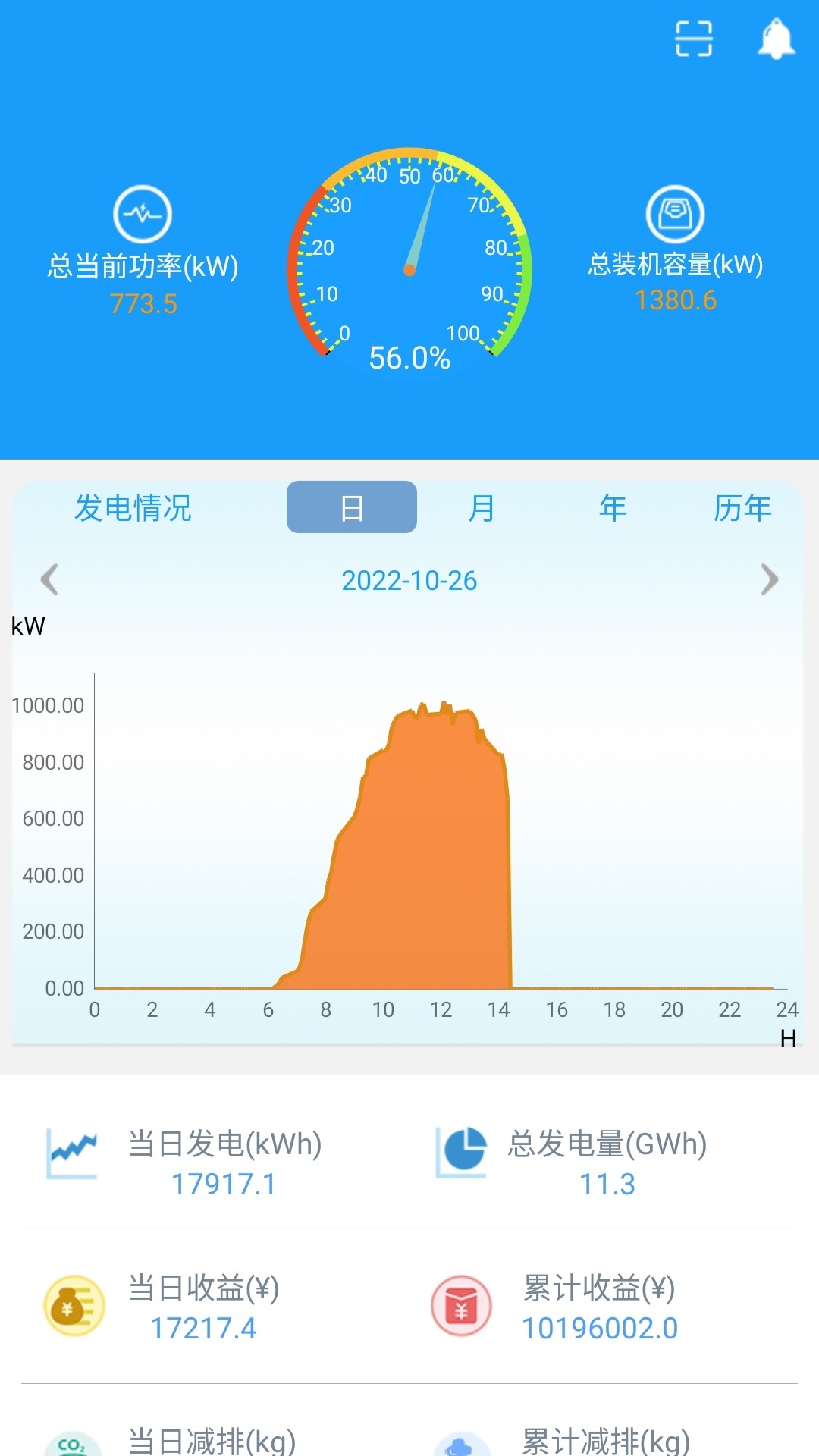Switch to the 月 (month) tab

482,507
